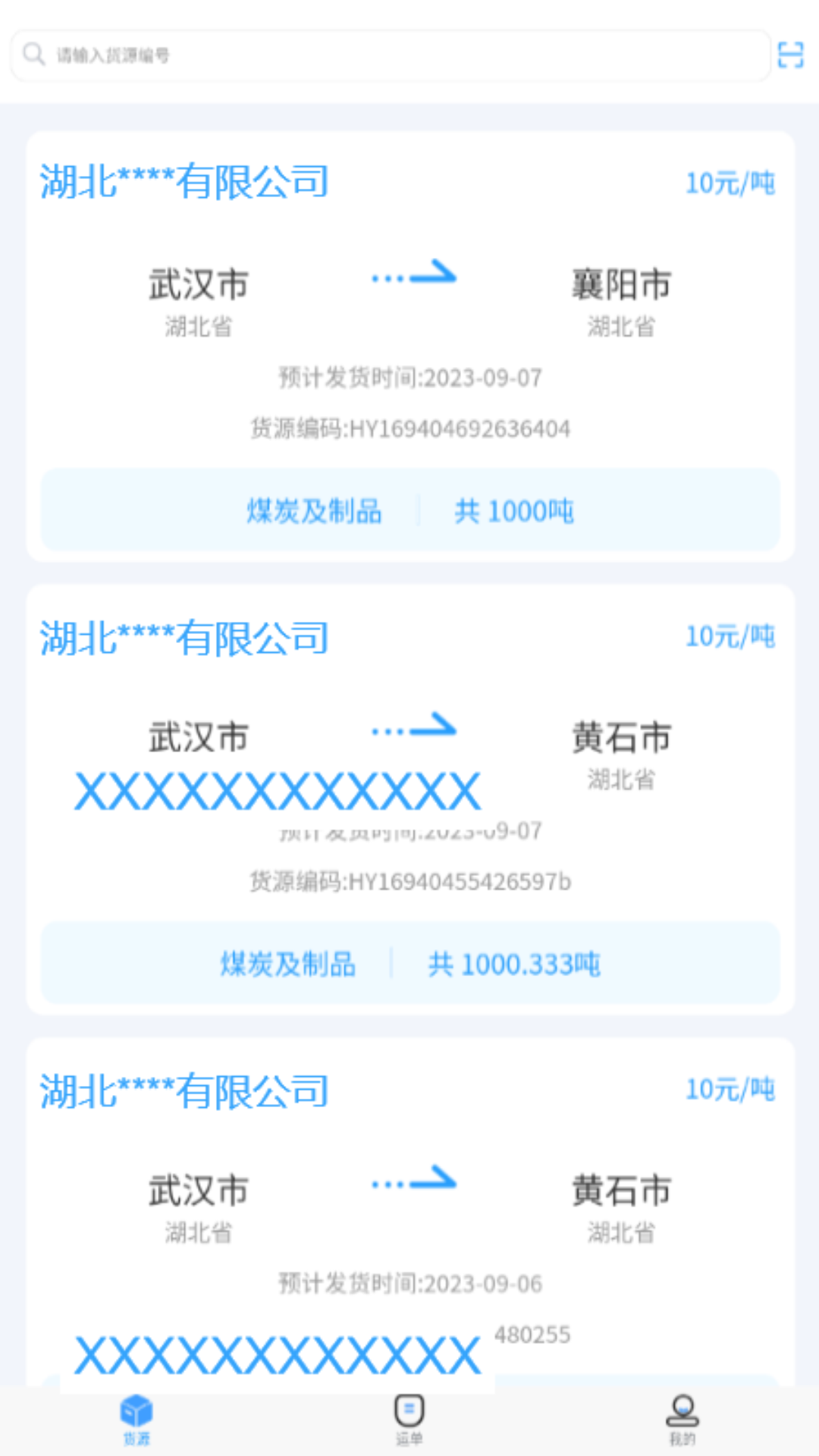Select the 货源 cube icon in bottom bar
The height and width of the screenshot is (1456, 819).
coord(136,1408)
